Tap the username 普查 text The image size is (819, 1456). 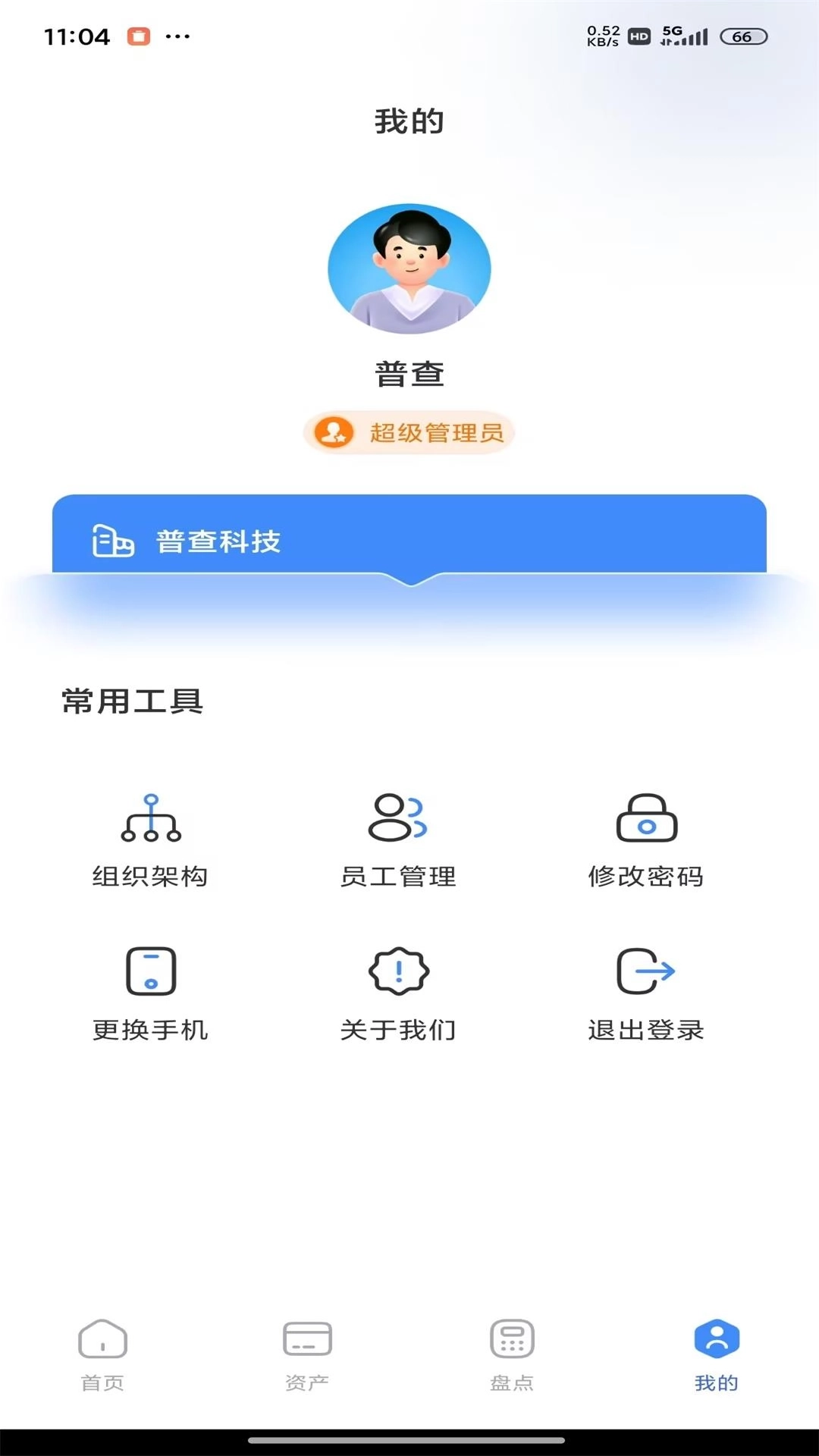click(x=409, y=372)
